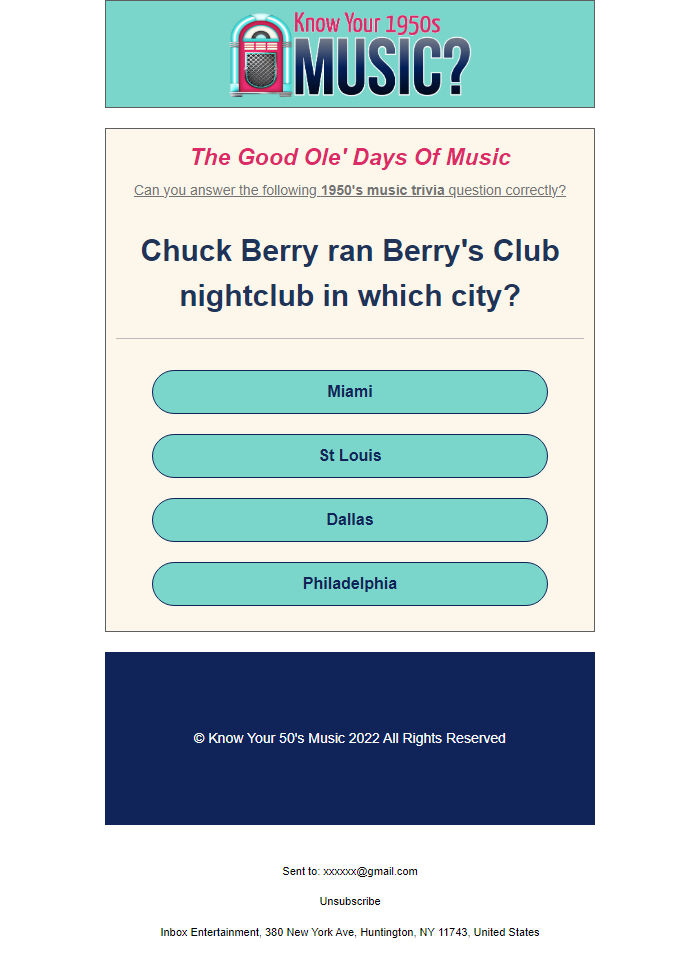Viewport: 700px width, 979px height.
Task: Tap the Unsubscribe link
Action: point(350,901)
